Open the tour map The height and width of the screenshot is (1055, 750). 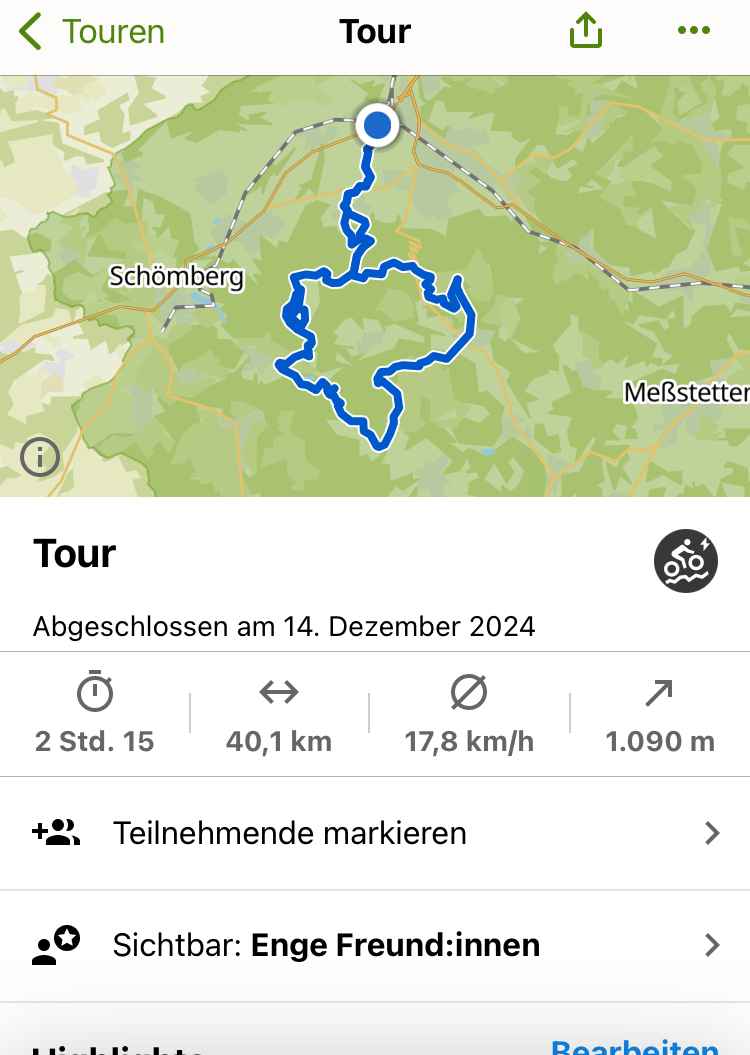point(375,290)
